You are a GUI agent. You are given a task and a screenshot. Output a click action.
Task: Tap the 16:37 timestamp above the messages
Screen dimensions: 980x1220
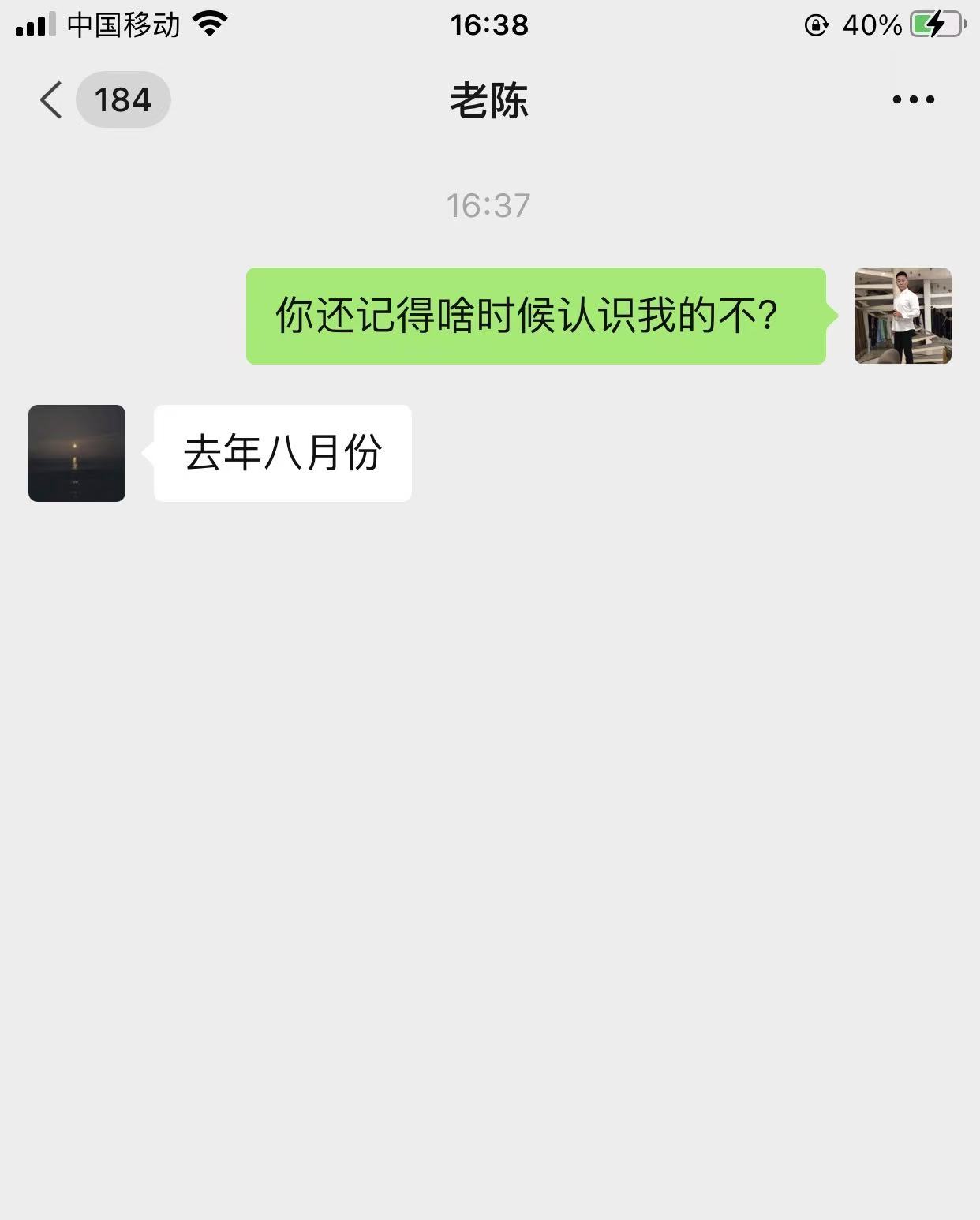(x=489, y=205)
